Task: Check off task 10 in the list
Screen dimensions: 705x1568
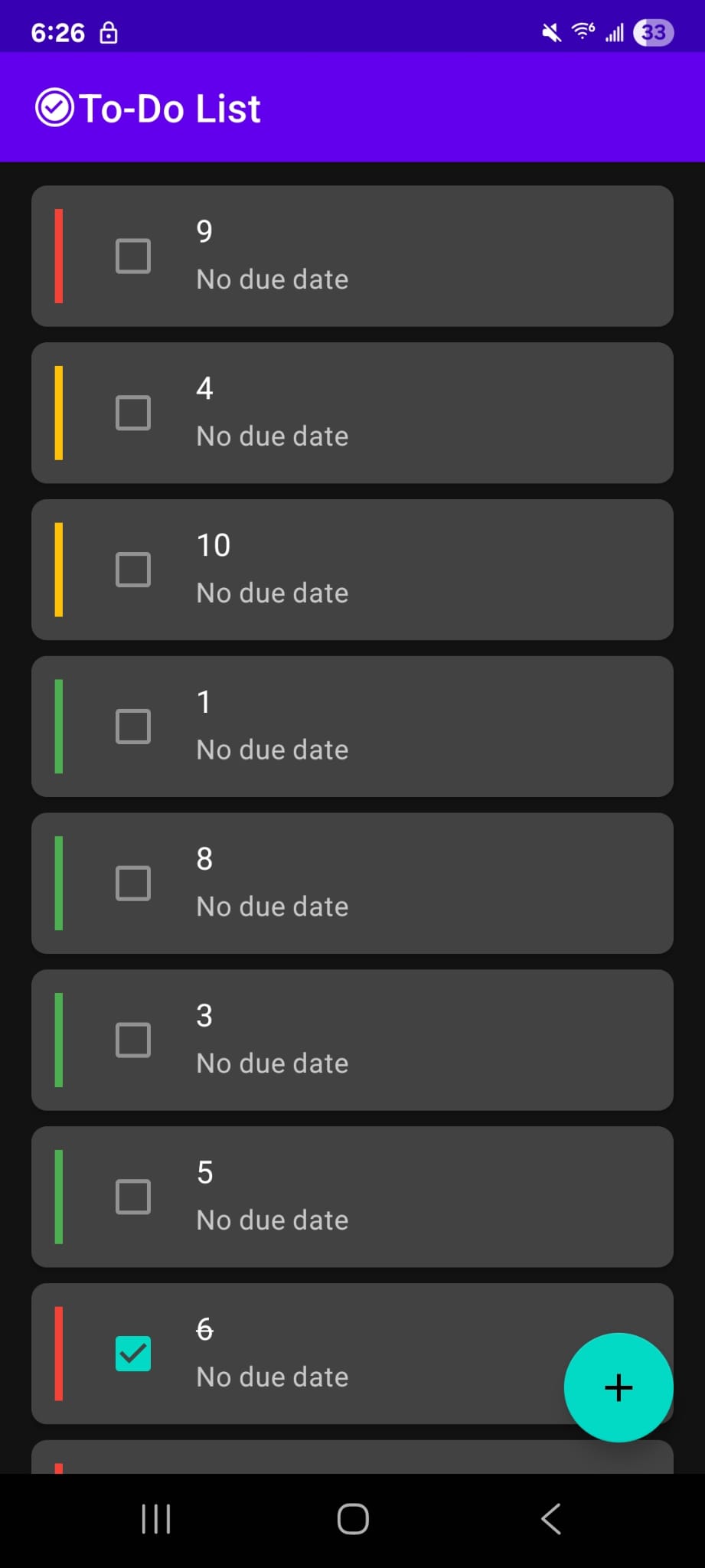Action: [x=132, y=570]
